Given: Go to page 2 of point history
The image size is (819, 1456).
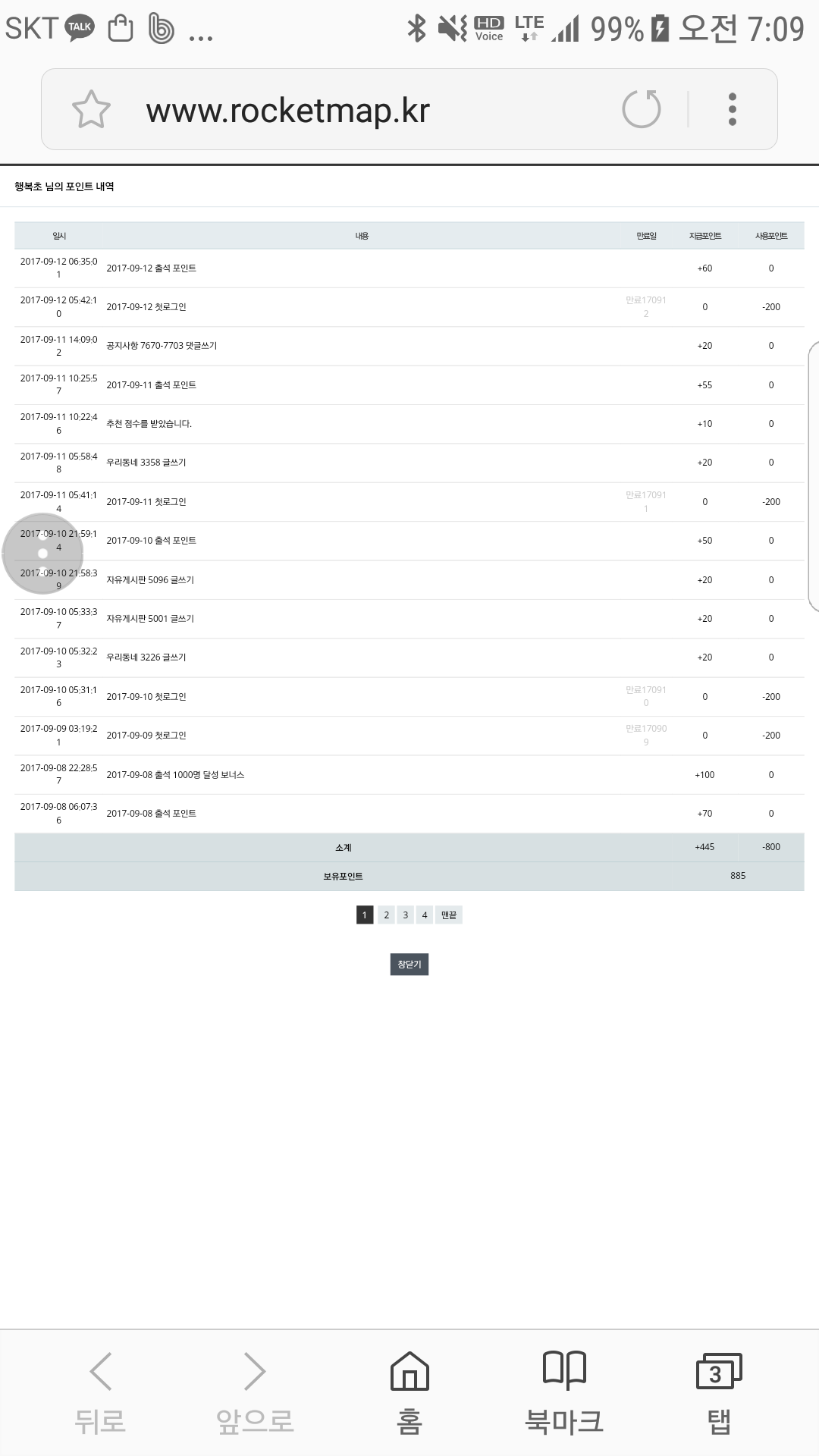Looking at the screenshot, I should [386, 915].
